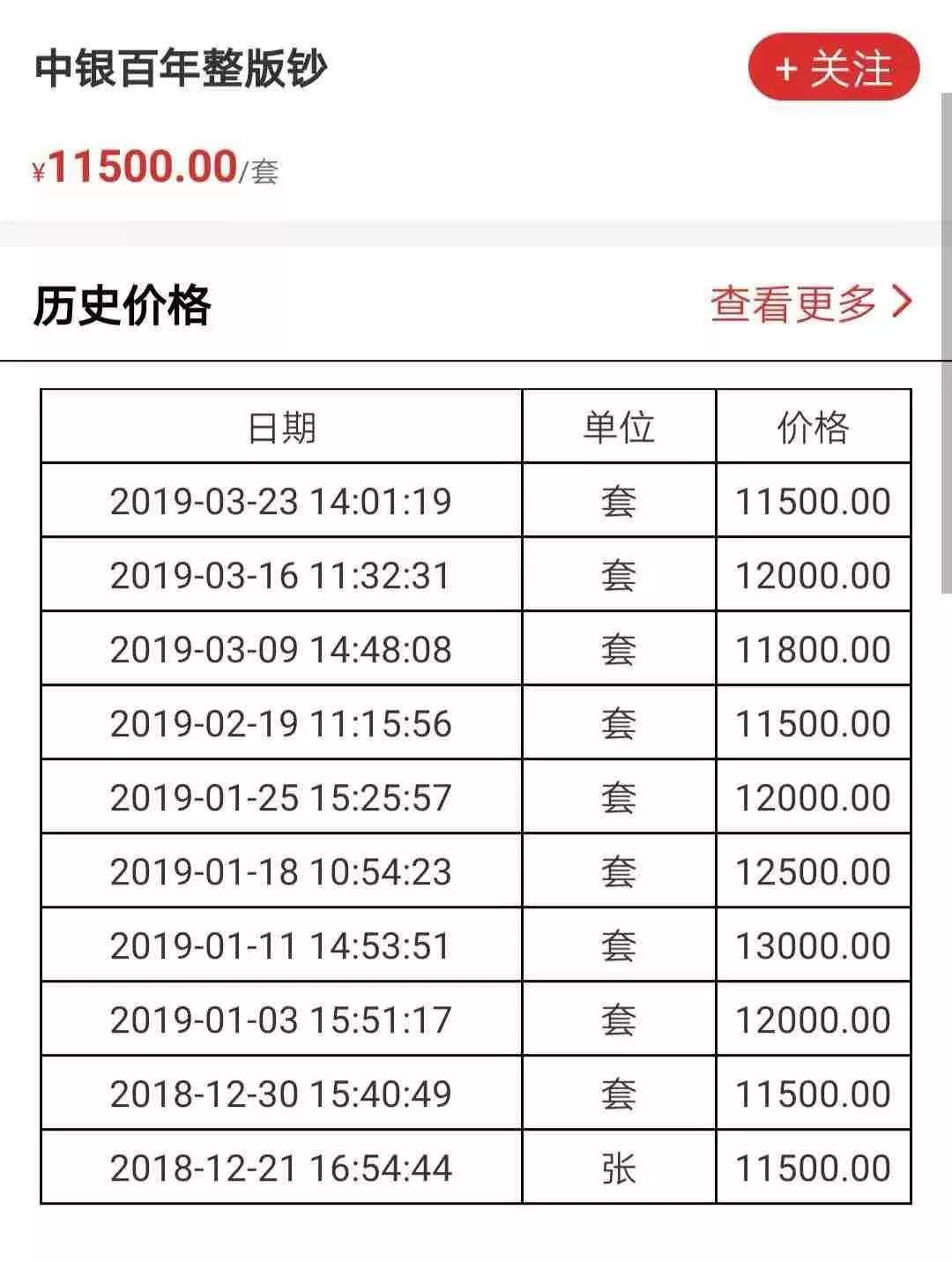Select the 2019-01-03 15:51:17 timestamp

pos(281,1017)
